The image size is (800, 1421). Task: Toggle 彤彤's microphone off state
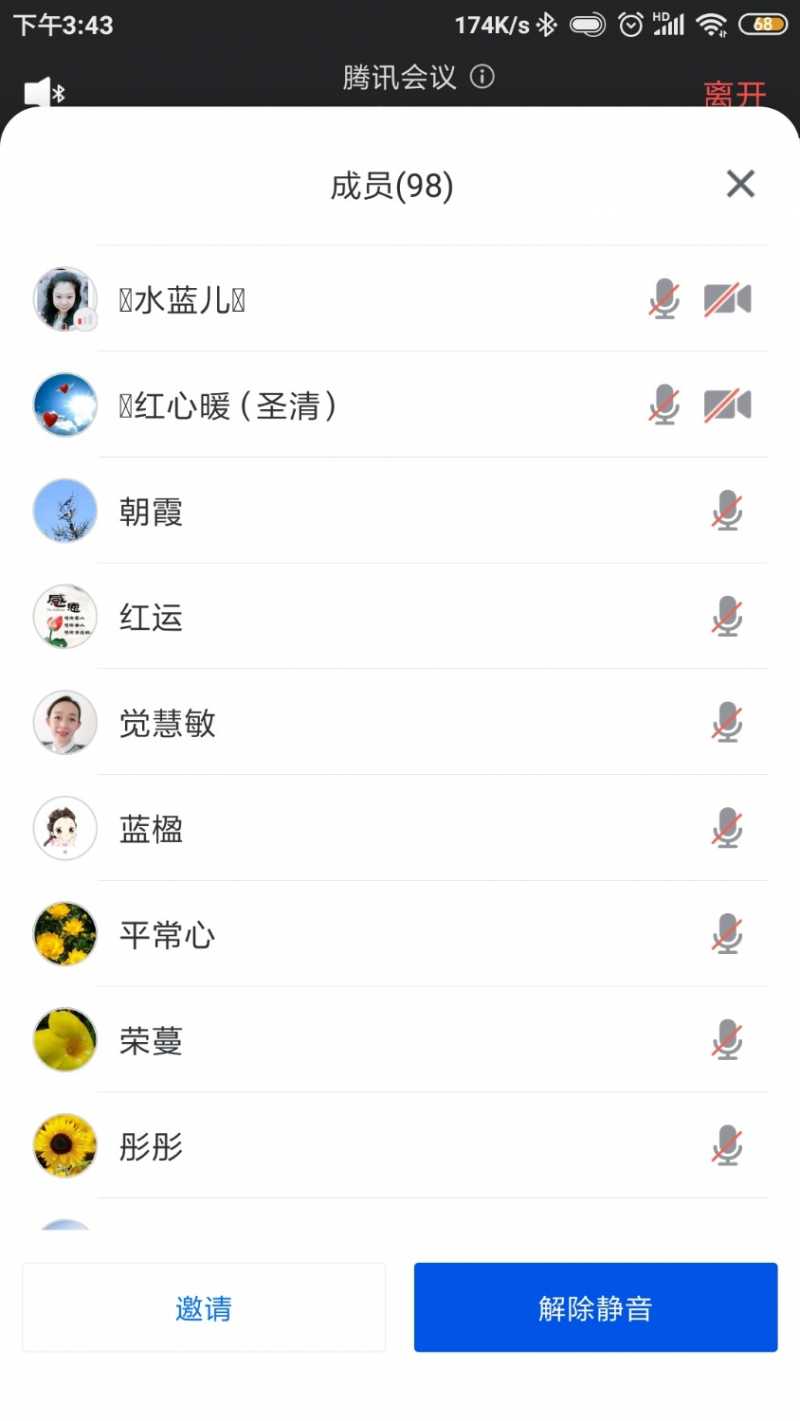(726, 1147)
